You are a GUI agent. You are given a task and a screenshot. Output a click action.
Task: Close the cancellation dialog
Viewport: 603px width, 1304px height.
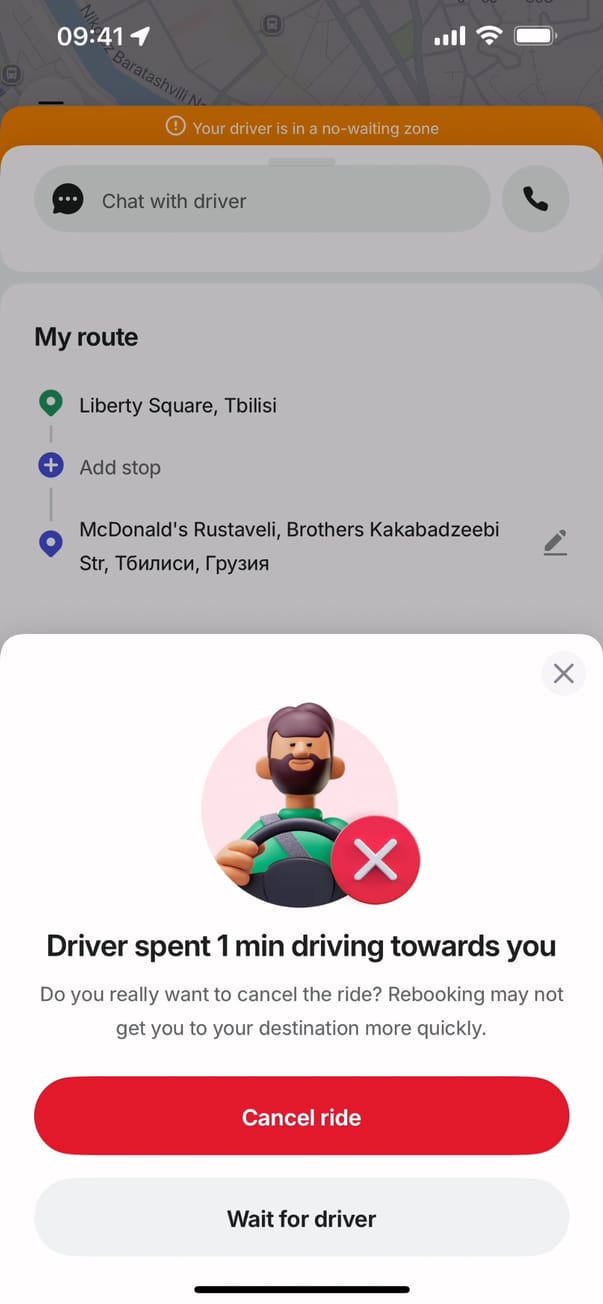pos(563,673)
